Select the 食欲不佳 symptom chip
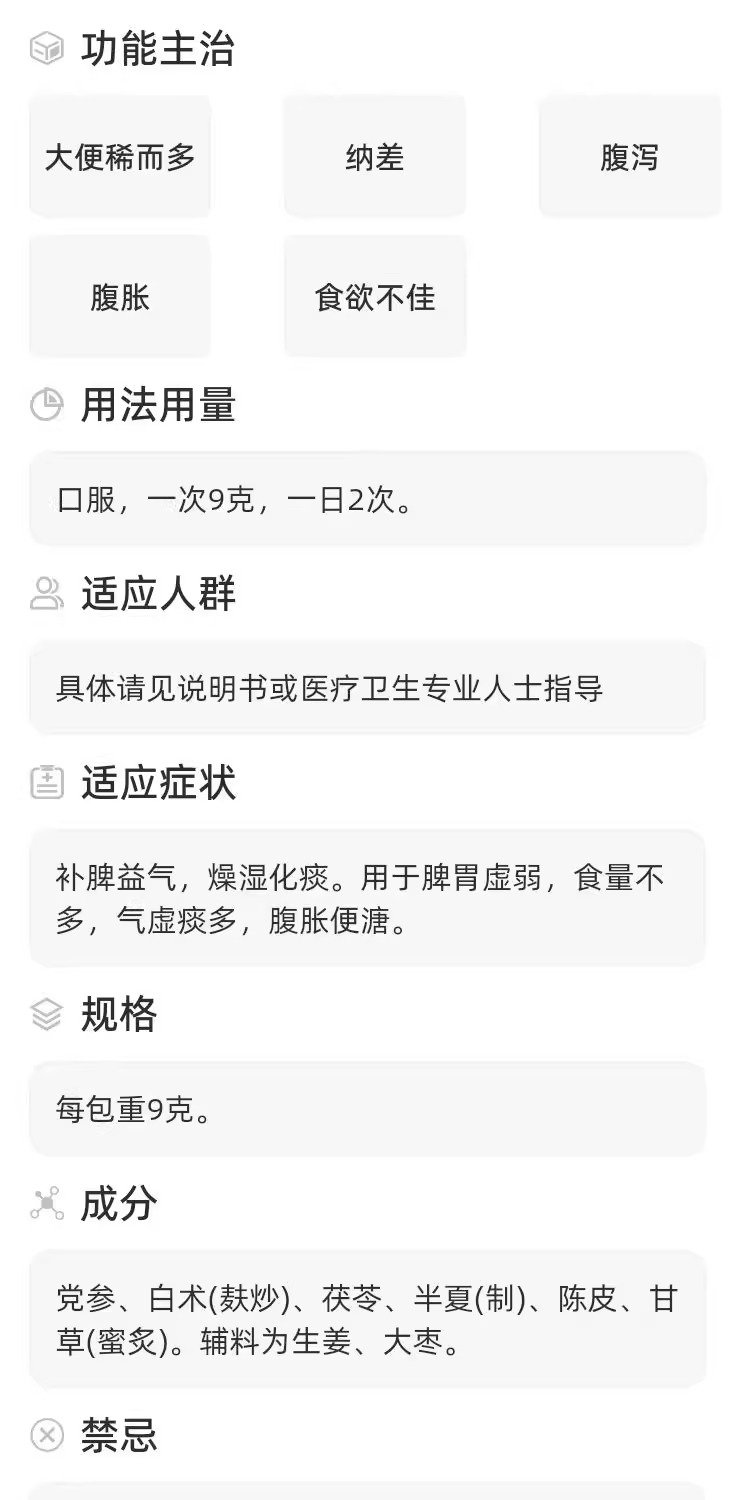Screen dimensions: 750x1500 (375, 297)
